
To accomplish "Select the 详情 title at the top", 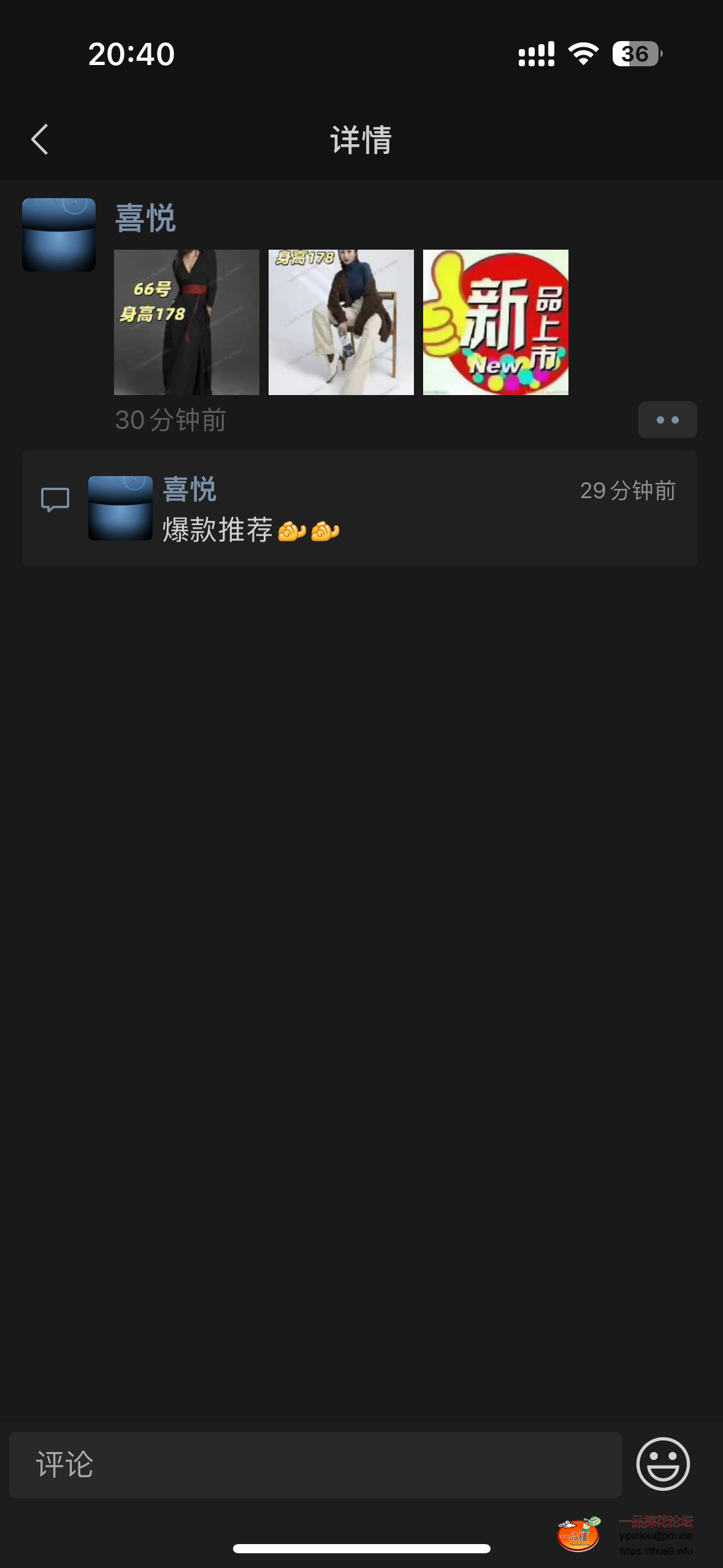I will click(x=361, y=139).
